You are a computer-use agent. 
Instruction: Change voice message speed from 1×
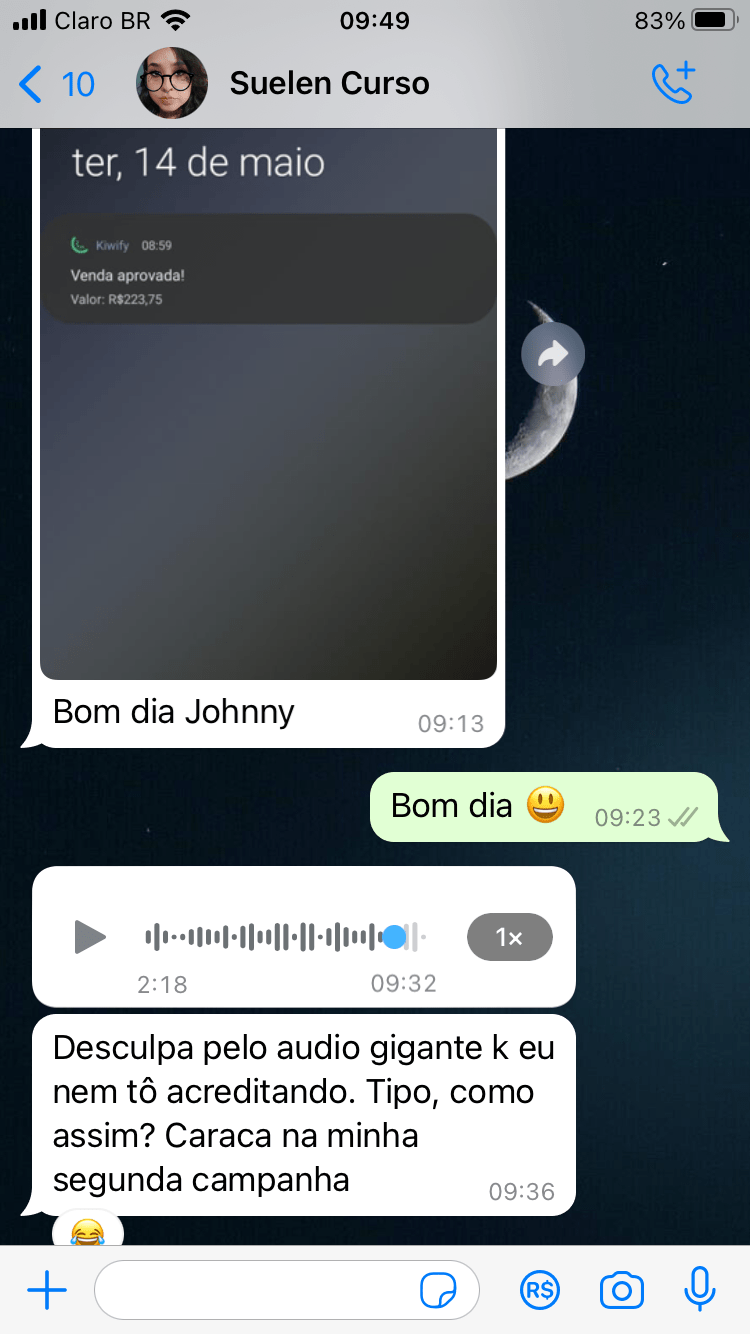[x=509, y=937]
